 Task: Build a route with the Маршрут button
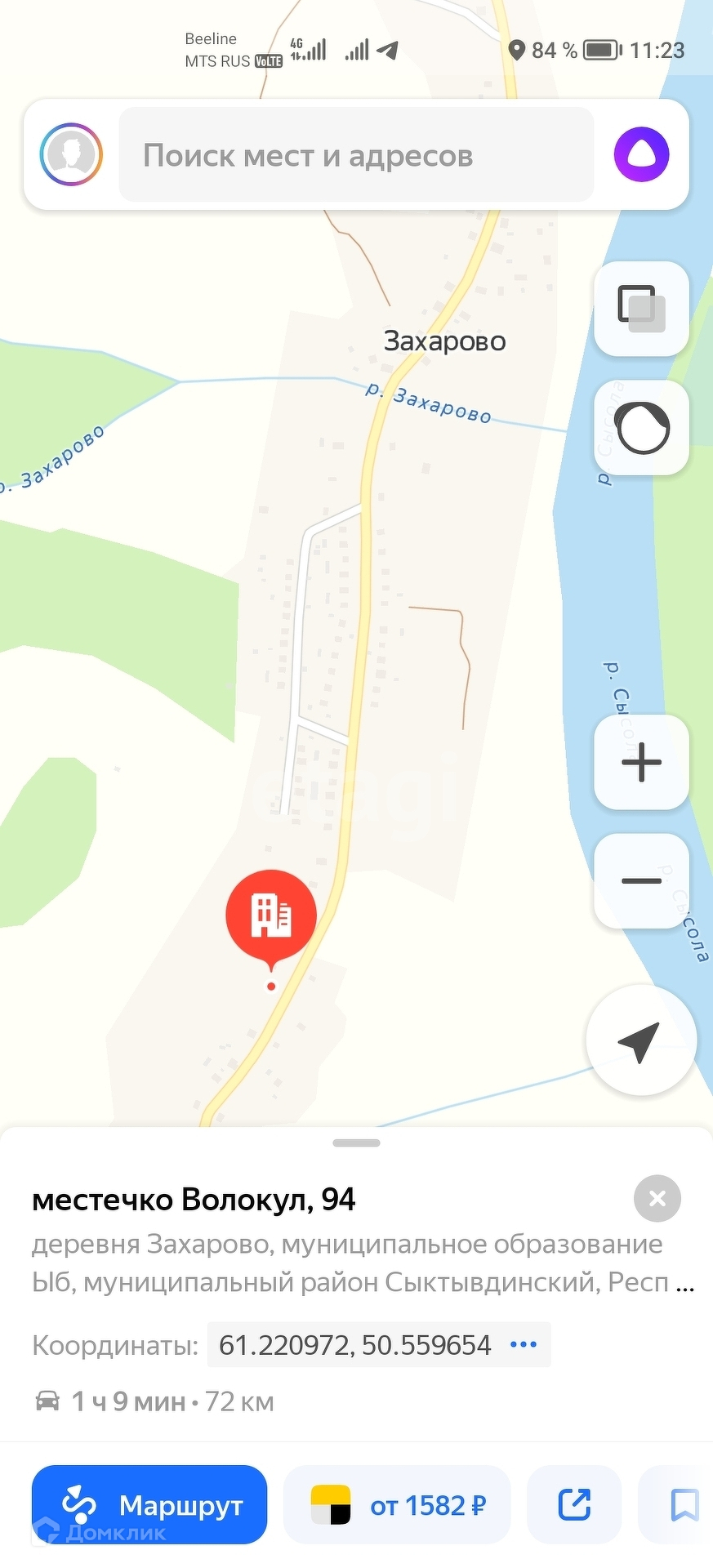coord(149,1504)
